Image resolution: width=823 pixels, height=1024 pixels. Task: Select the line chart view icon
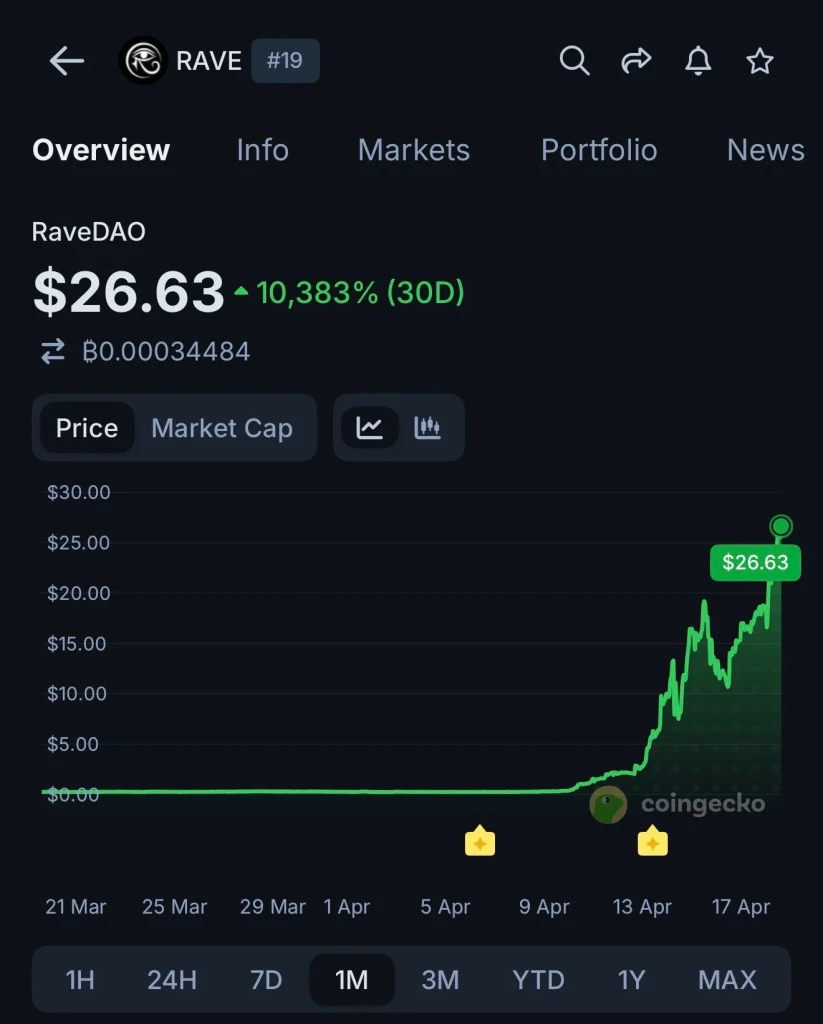click(x=370, y=427)
